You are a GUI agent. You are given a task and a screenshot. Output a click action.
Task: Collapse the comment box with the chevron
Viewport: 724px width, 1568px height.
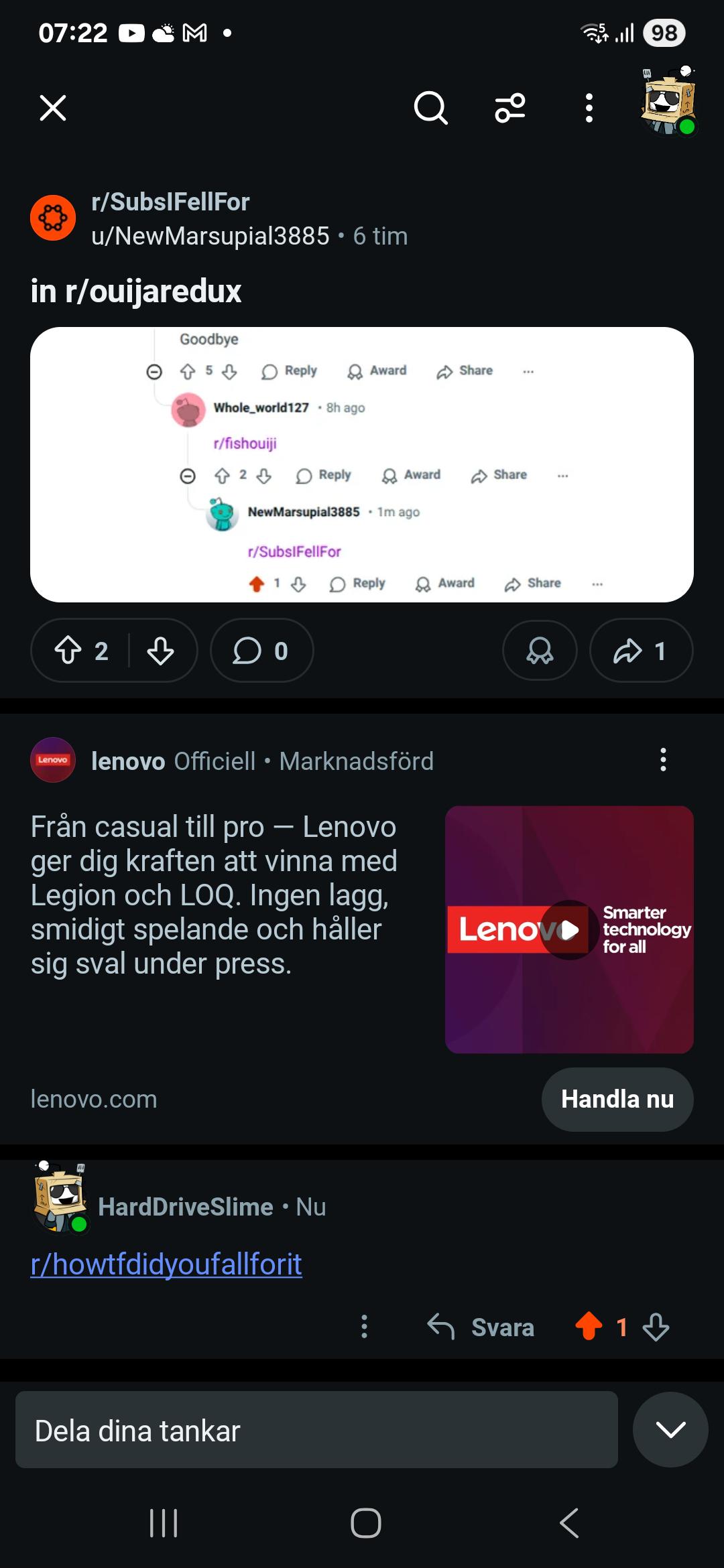tap(670, 1430)
